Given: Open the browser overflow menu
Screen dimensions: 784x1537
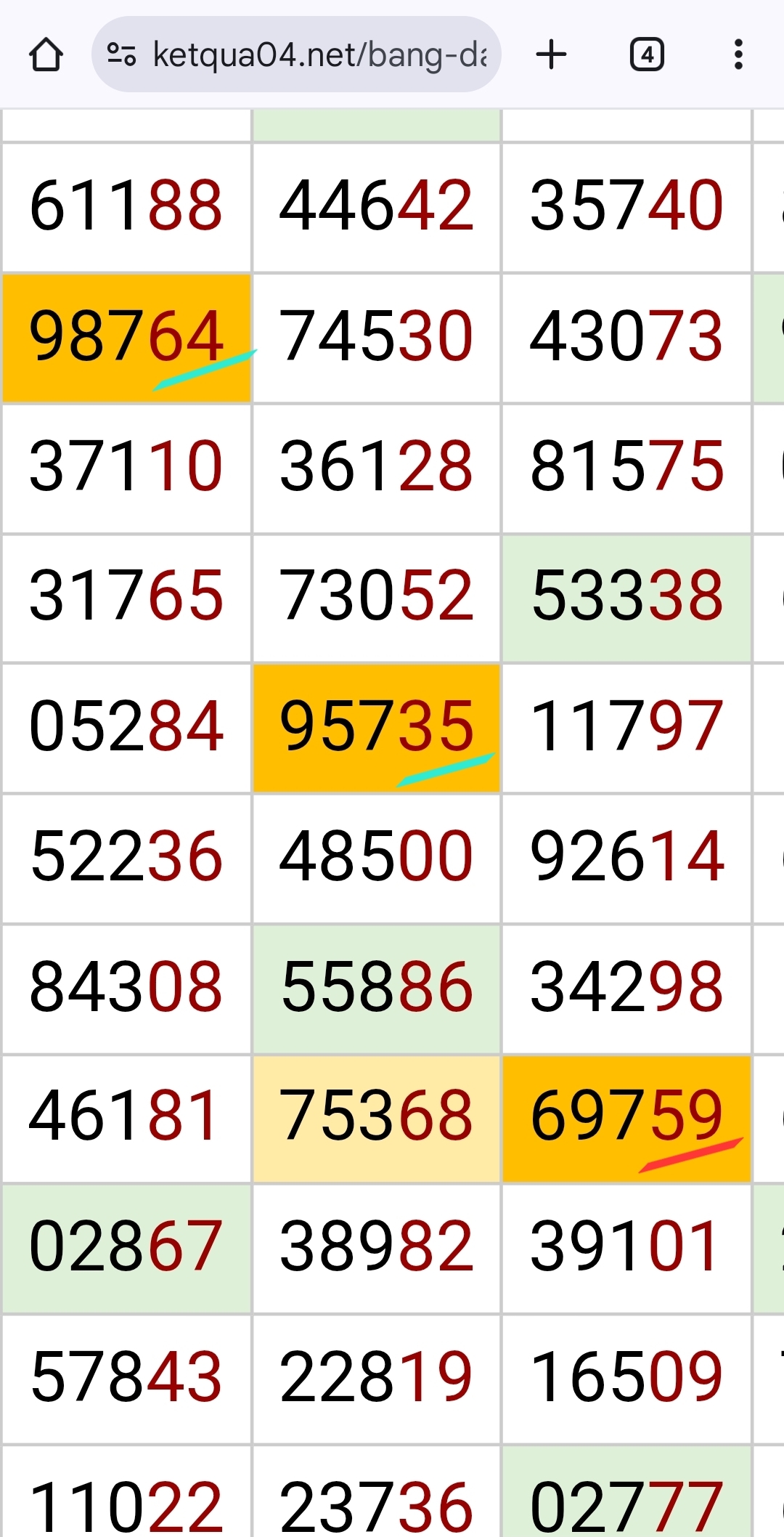Looking at the screenshot, I should coord(738,54).
